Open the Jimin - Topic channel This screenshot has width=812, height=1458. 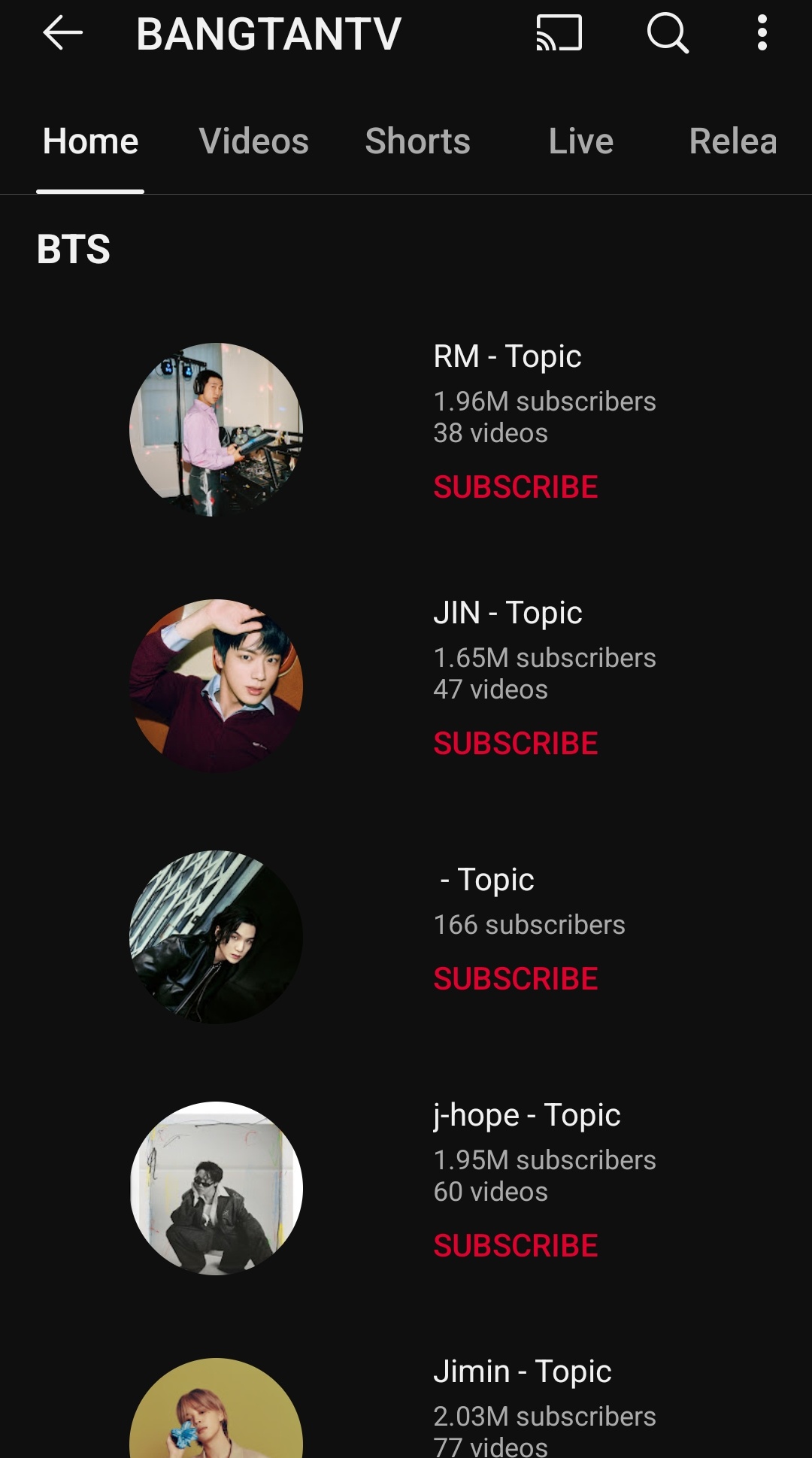click(x=522, y=1372)
